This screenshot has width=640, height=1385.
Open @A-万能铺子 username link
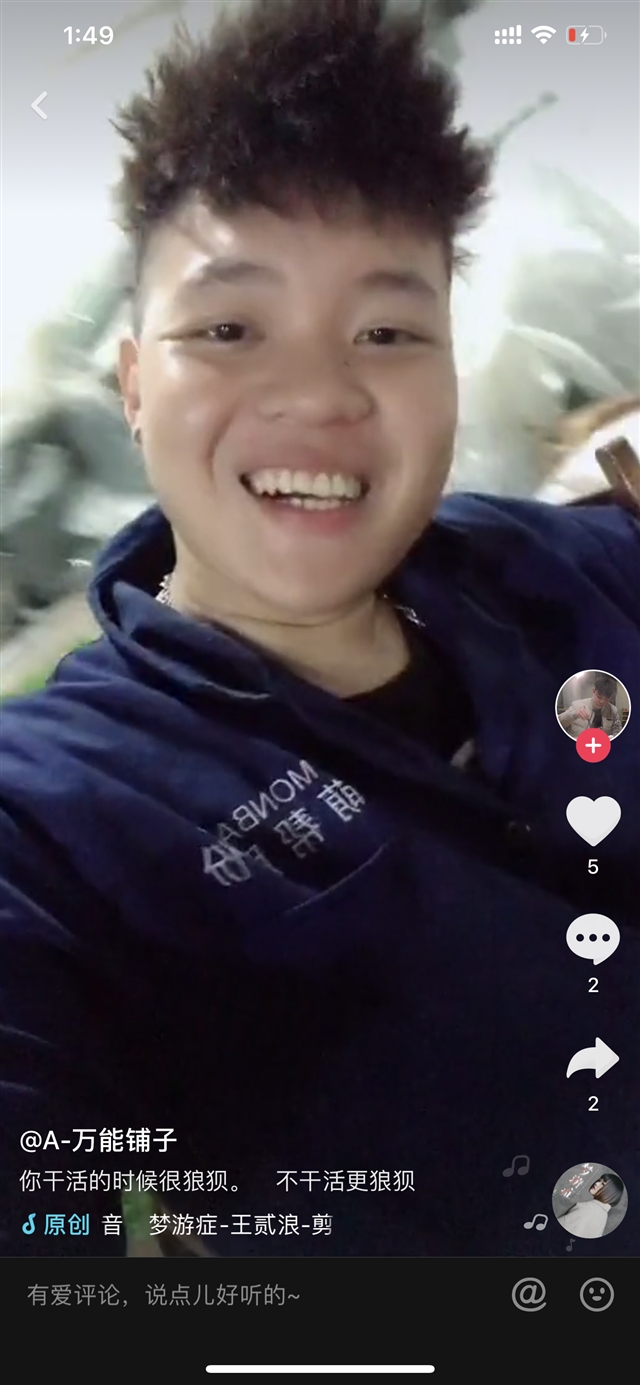[x=99, y=1140]
